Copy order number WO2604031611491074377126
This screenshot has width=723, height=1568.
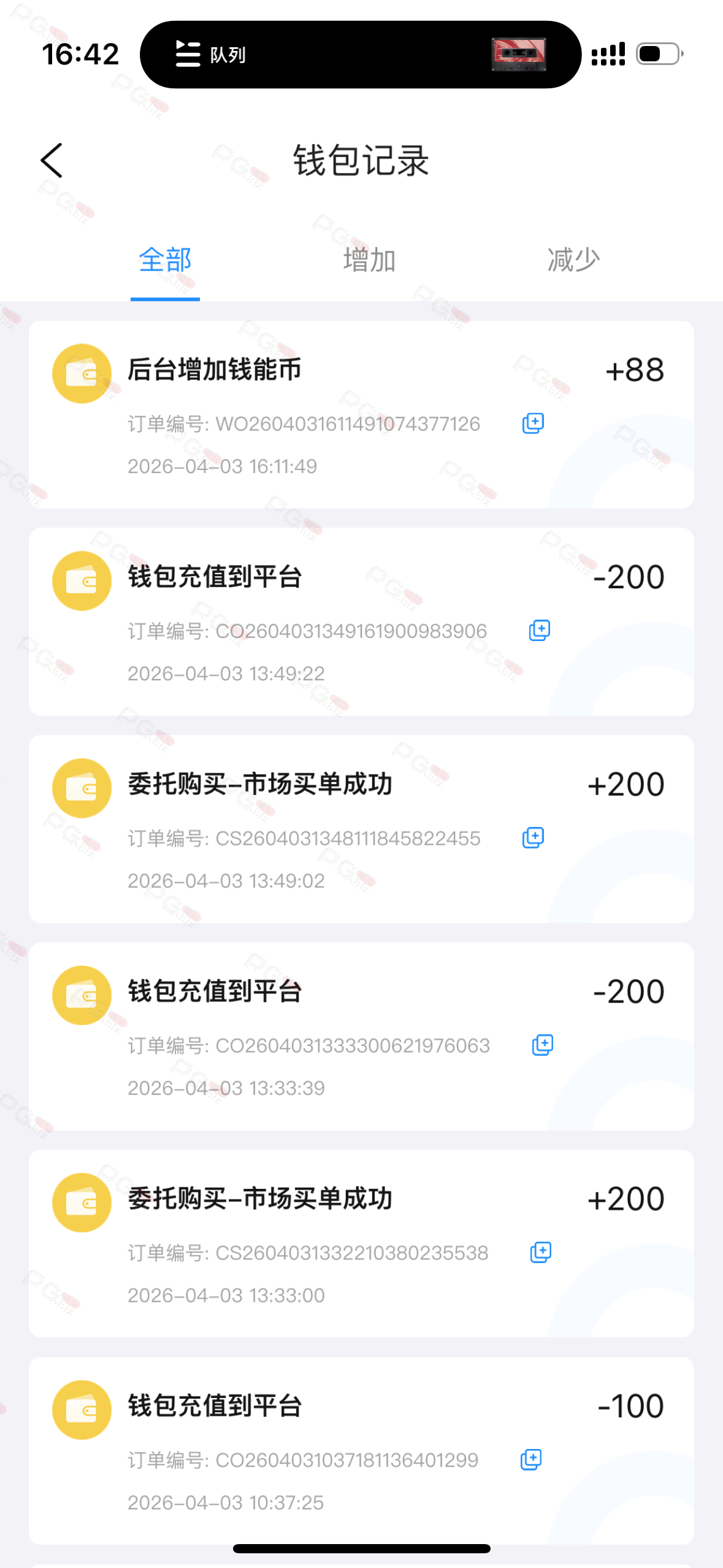point(533,423)
